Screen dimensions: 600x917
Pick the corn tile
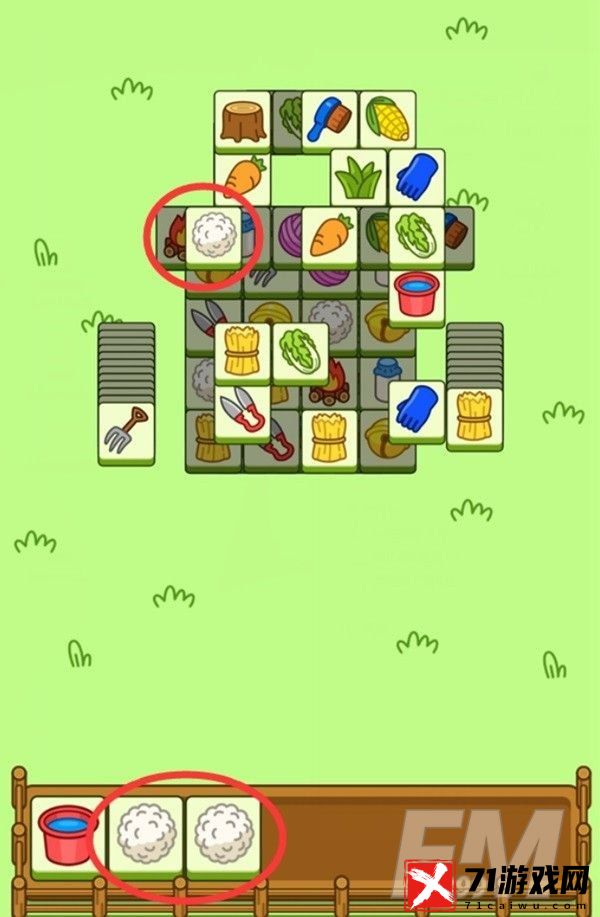point(387,118)
